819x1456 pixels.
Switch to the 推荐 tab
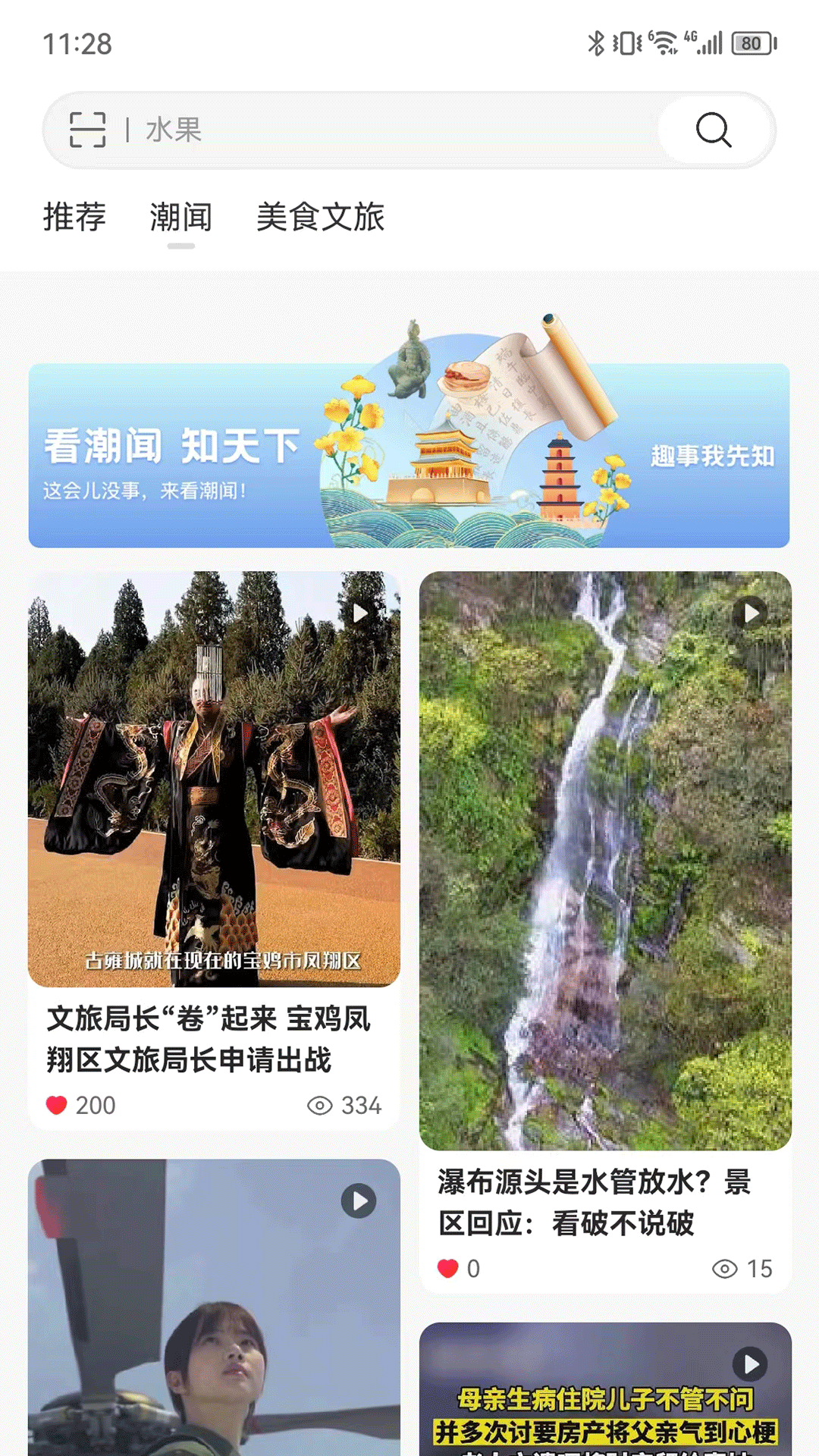(74, 218)
